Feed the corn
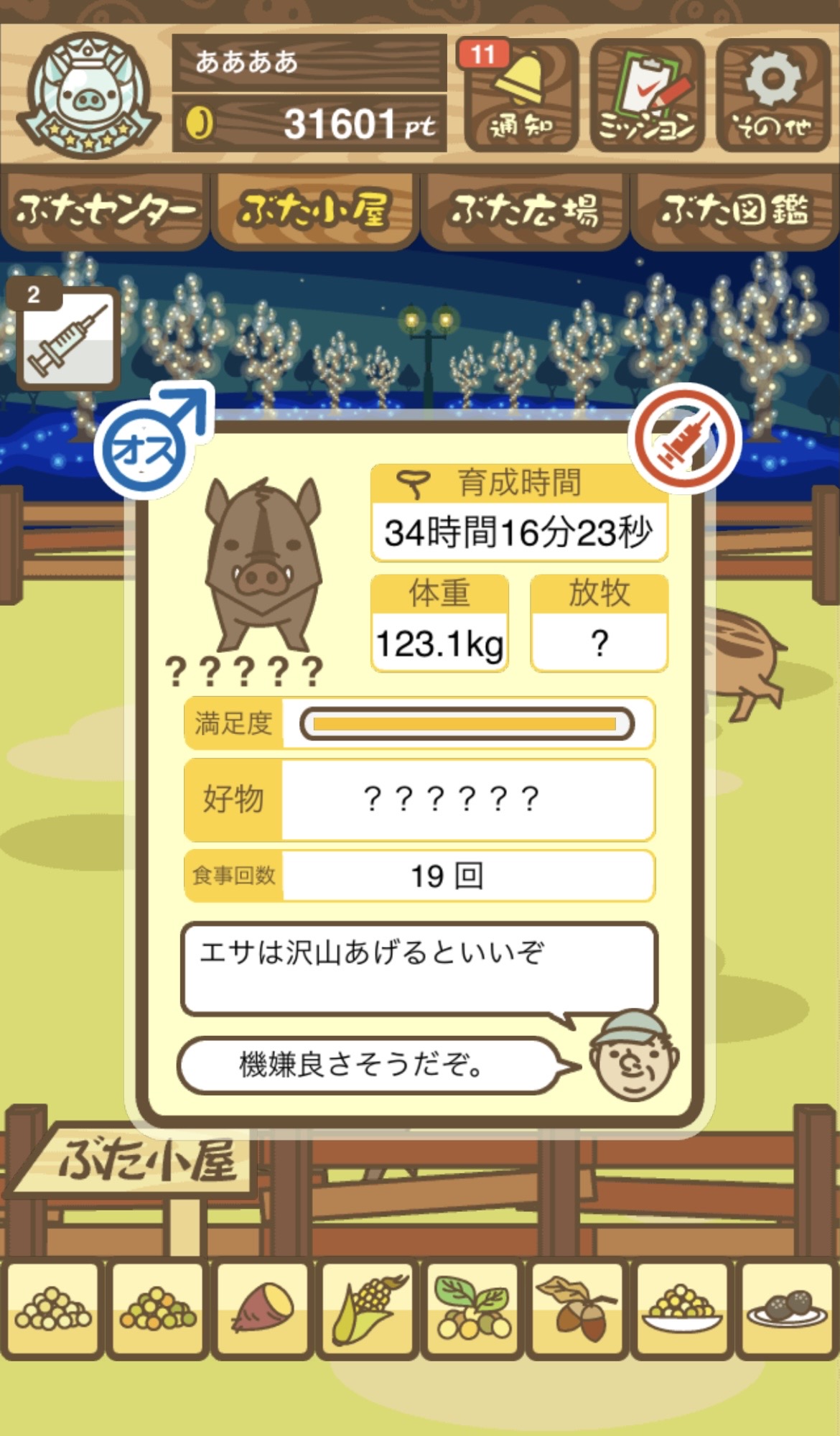Screen dimensions: 840x1436 pyautogui.click(x=368, y=1310)
